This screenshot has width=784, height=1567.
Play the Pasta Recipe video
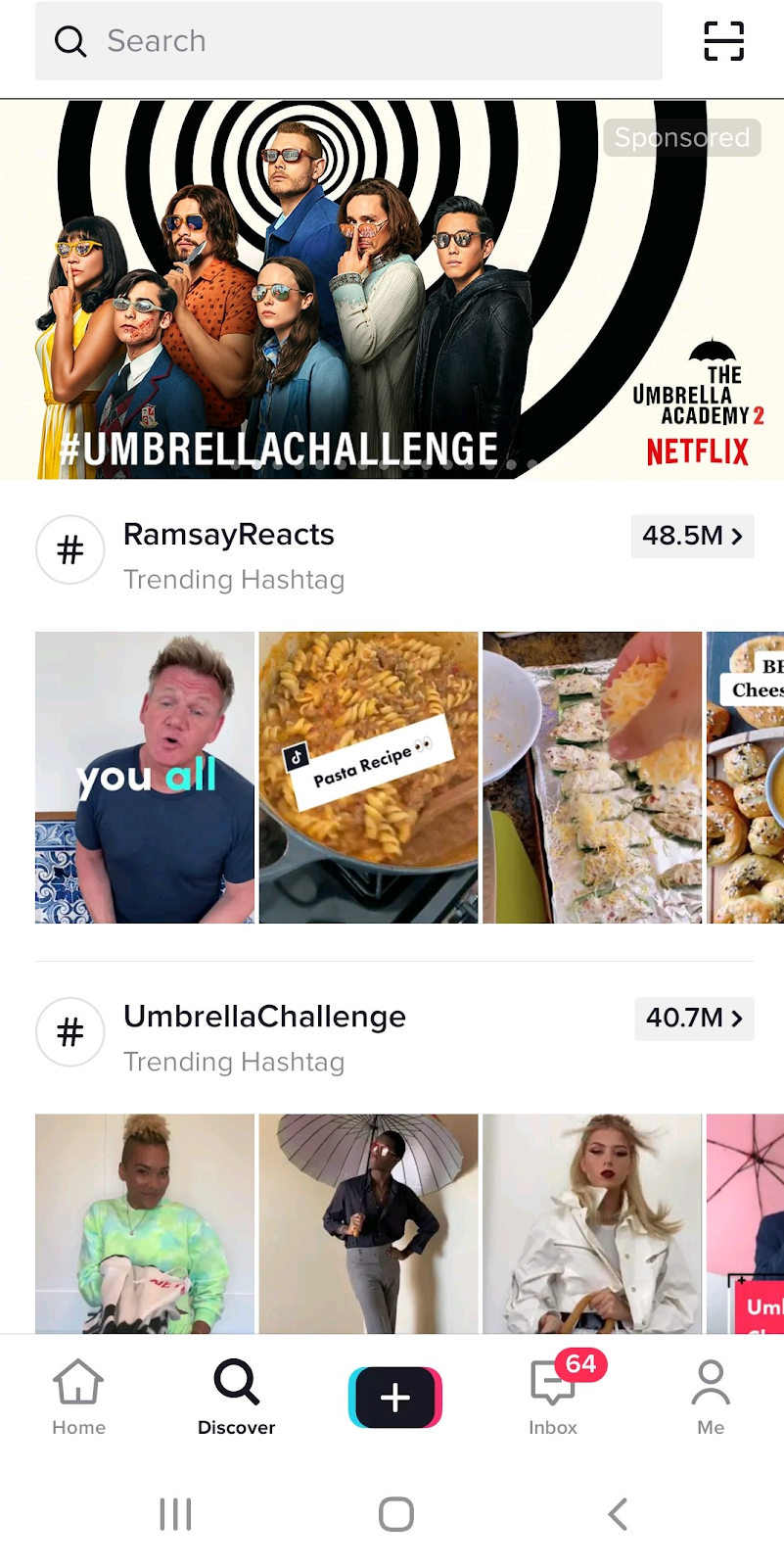click(368, 778)
